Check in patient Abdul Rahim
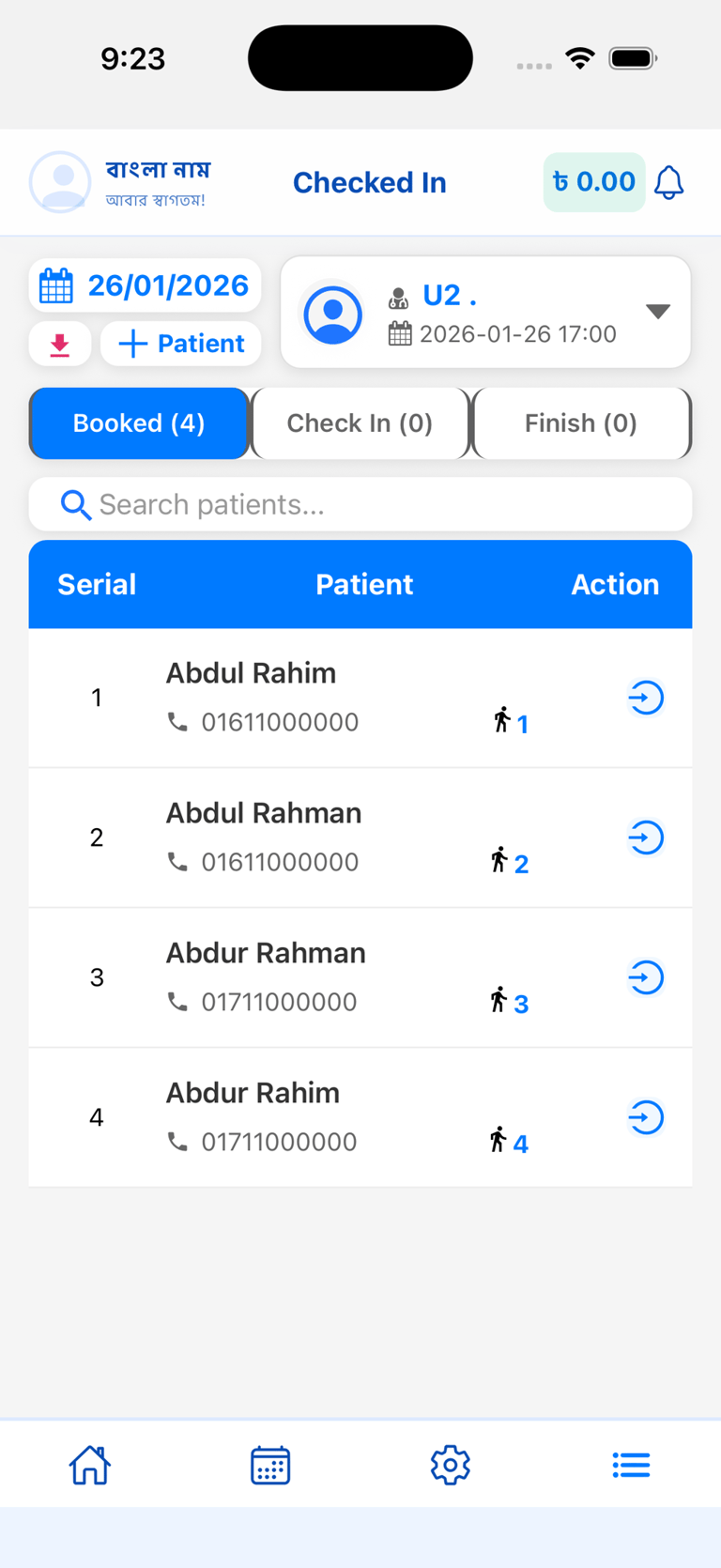721x1568 pixels. [x=646, y=698]
